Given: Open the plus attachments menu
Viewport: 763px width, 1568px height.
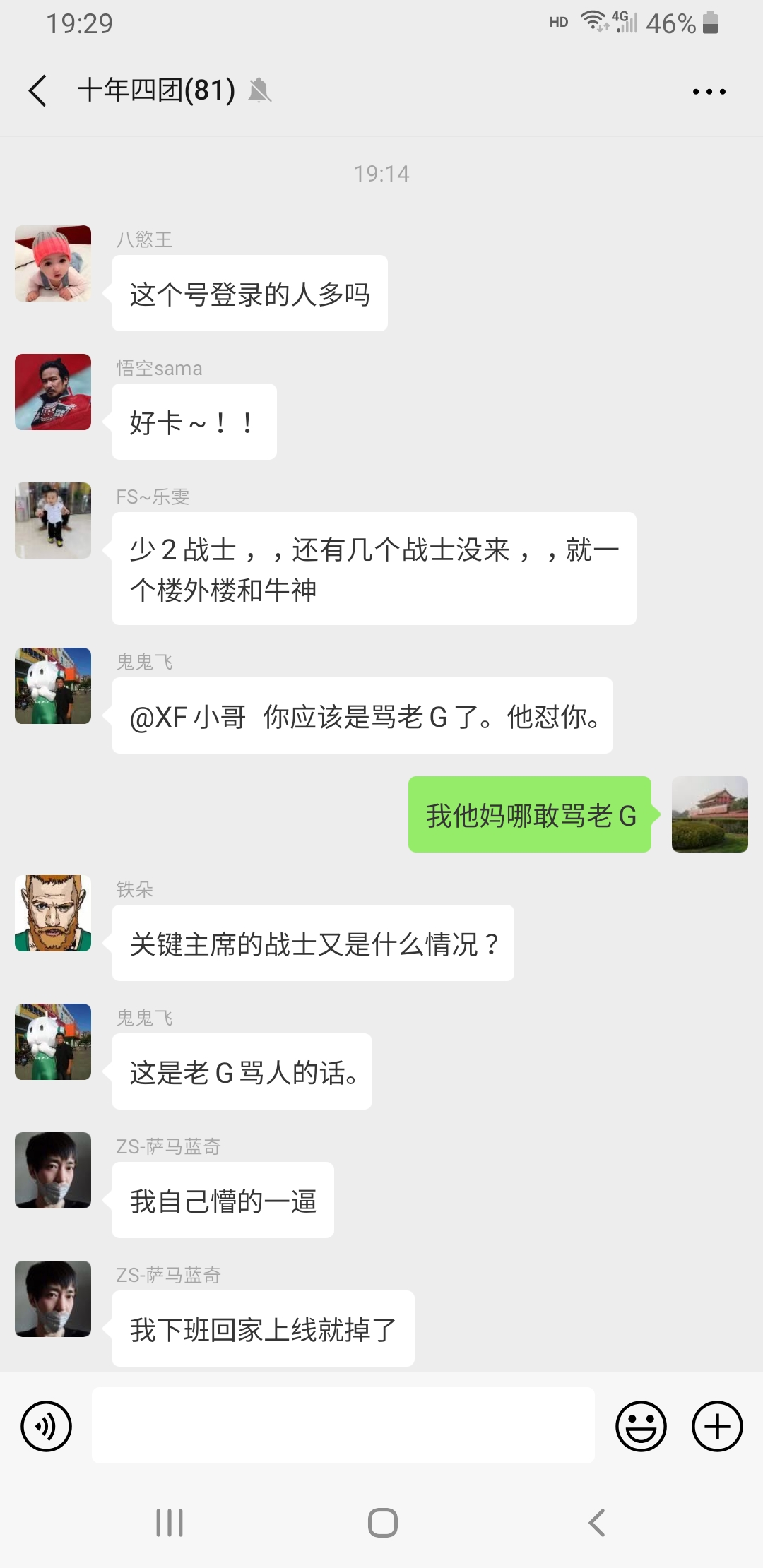Looking at the screenshot, I should (716, 1426).
